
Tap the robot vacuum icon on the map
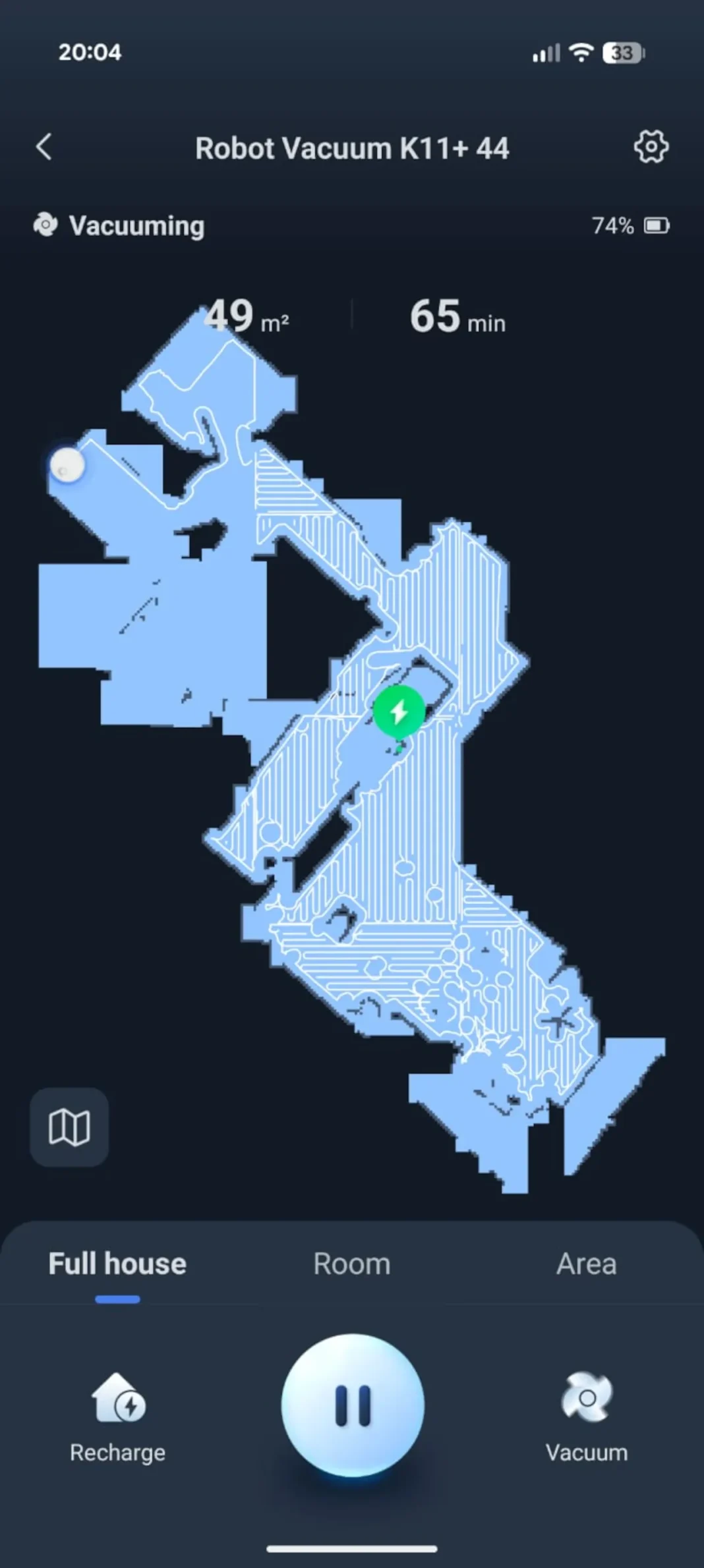click(x=66, y=464)
